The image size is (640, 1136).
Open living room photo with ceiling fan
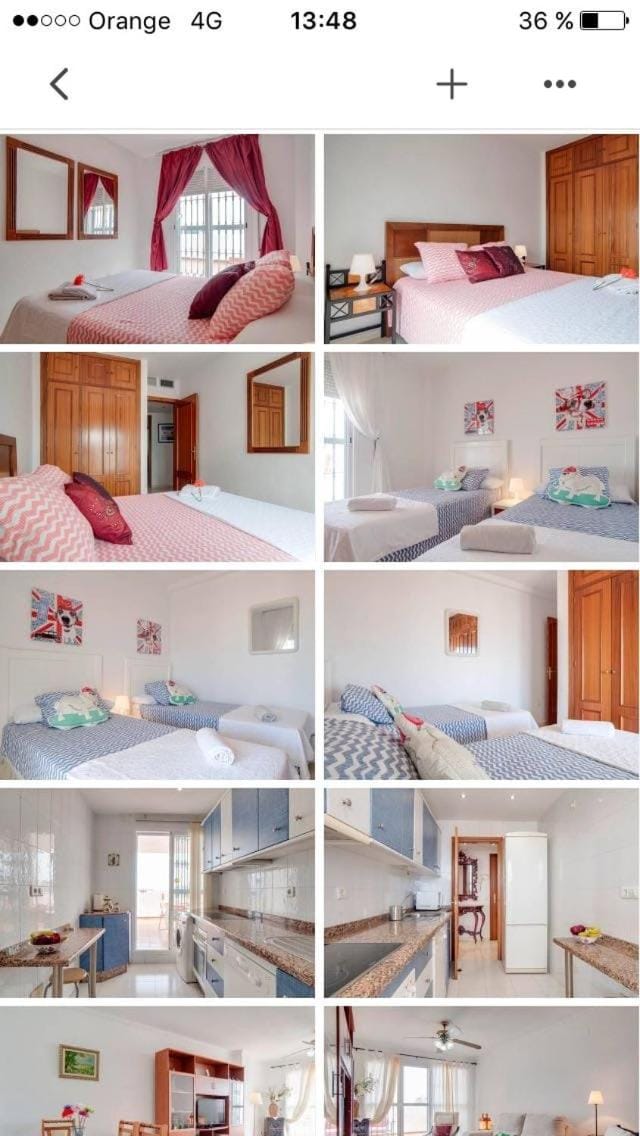tap(481, 1071)
